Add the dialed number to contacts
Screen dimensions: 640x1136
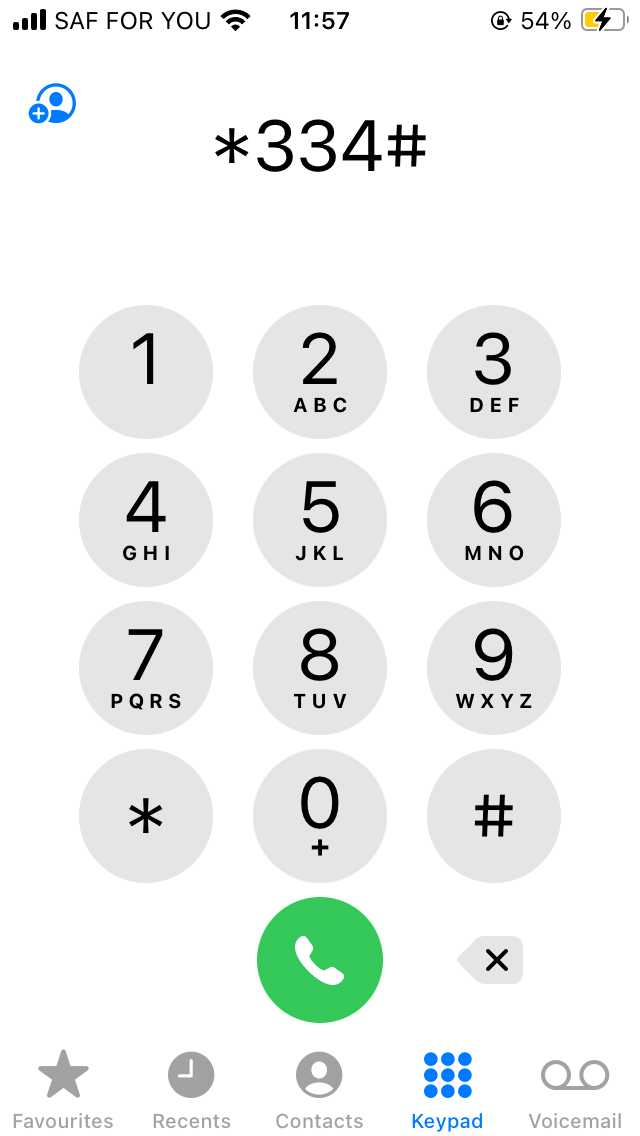click(52, 104)
